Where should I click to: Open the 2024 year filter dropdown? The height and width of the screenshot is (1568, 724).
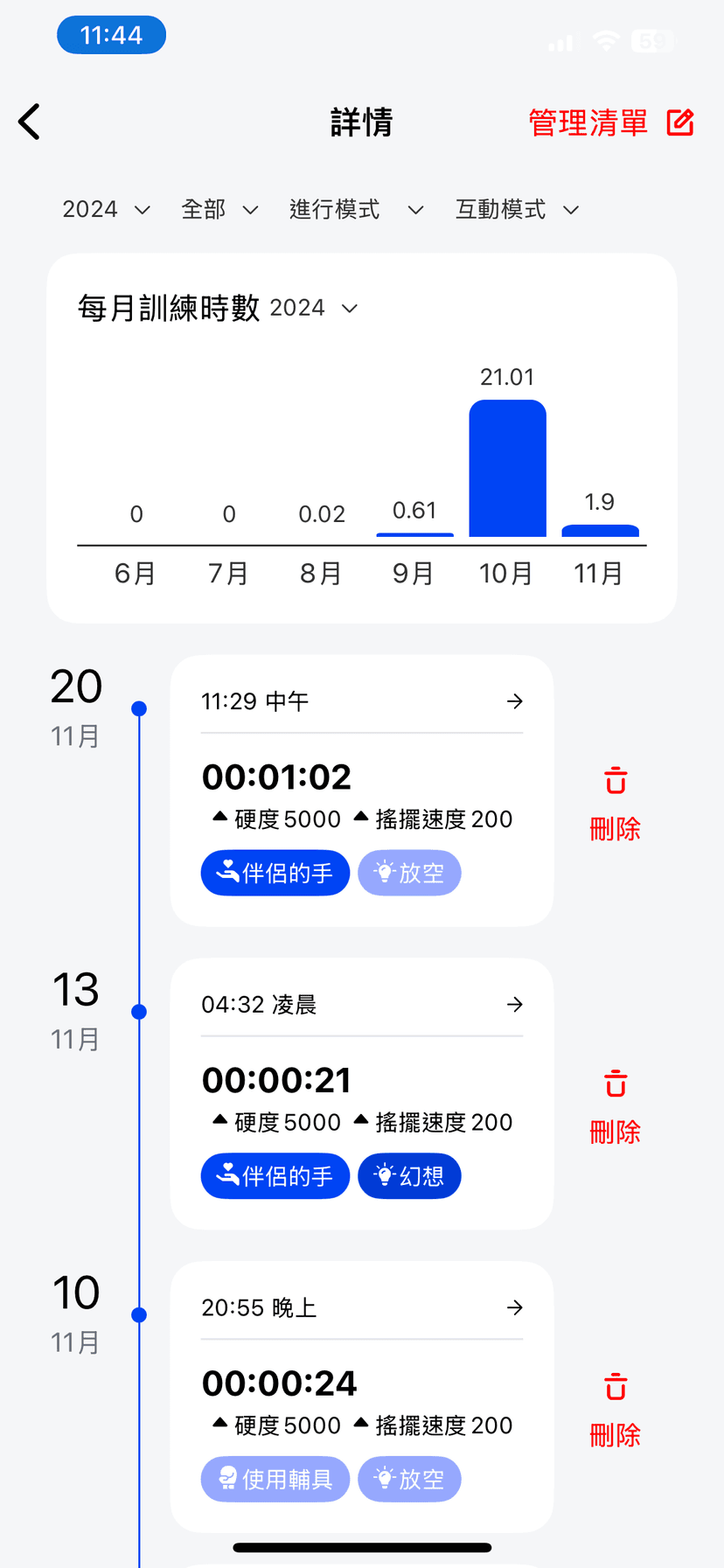(x=104, y=209)
